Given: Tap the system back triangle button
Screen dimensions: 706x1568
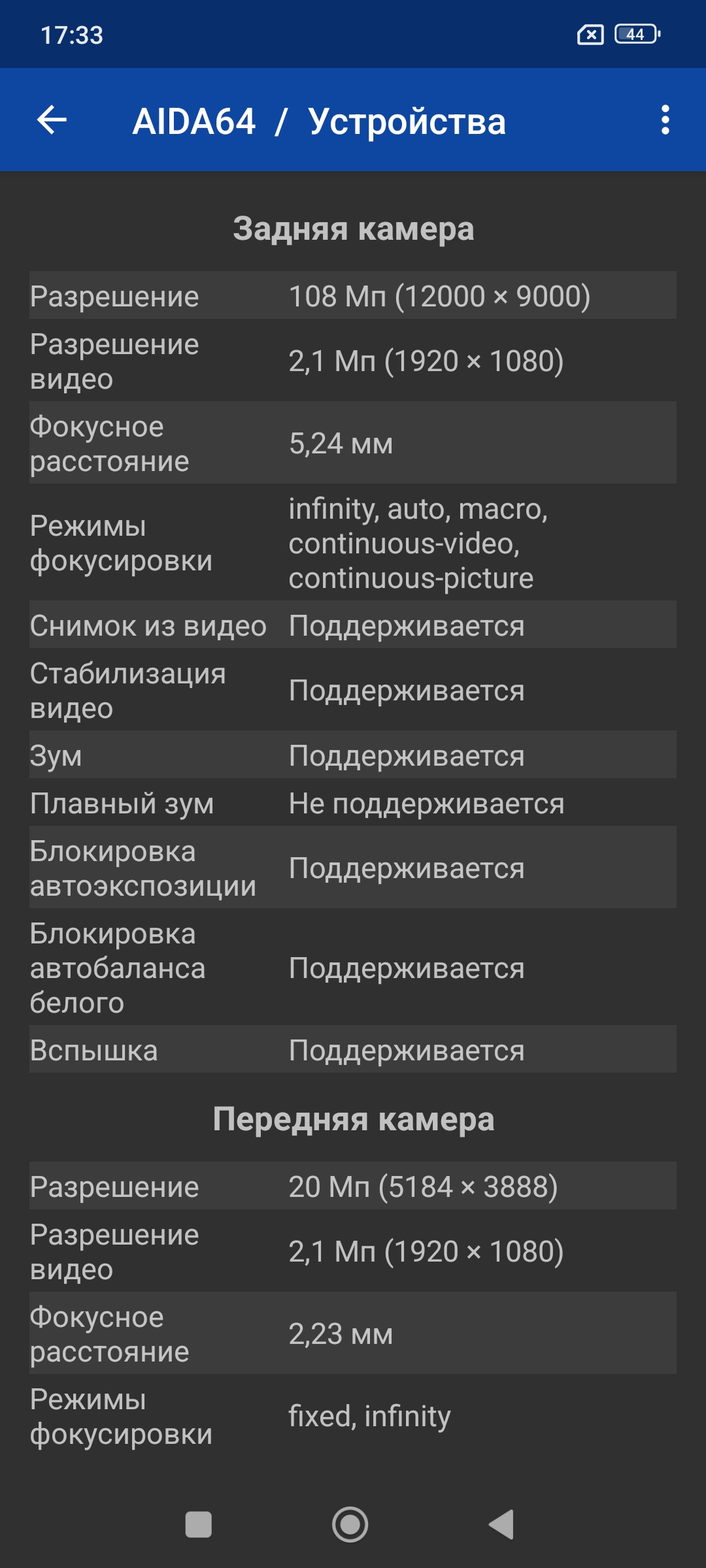Looking at the screenshot, I should 502,1525.
